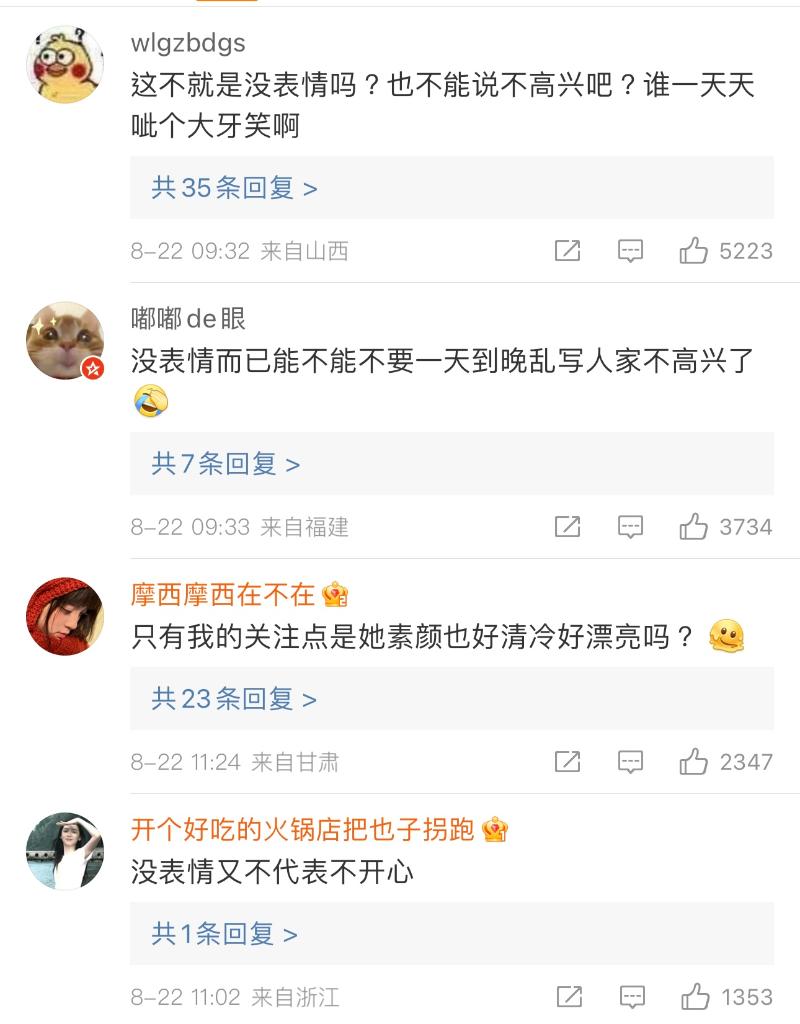Expand the 共35条回复 replies link
This screenshot has height=1024, width=800.
pos(234,188)
